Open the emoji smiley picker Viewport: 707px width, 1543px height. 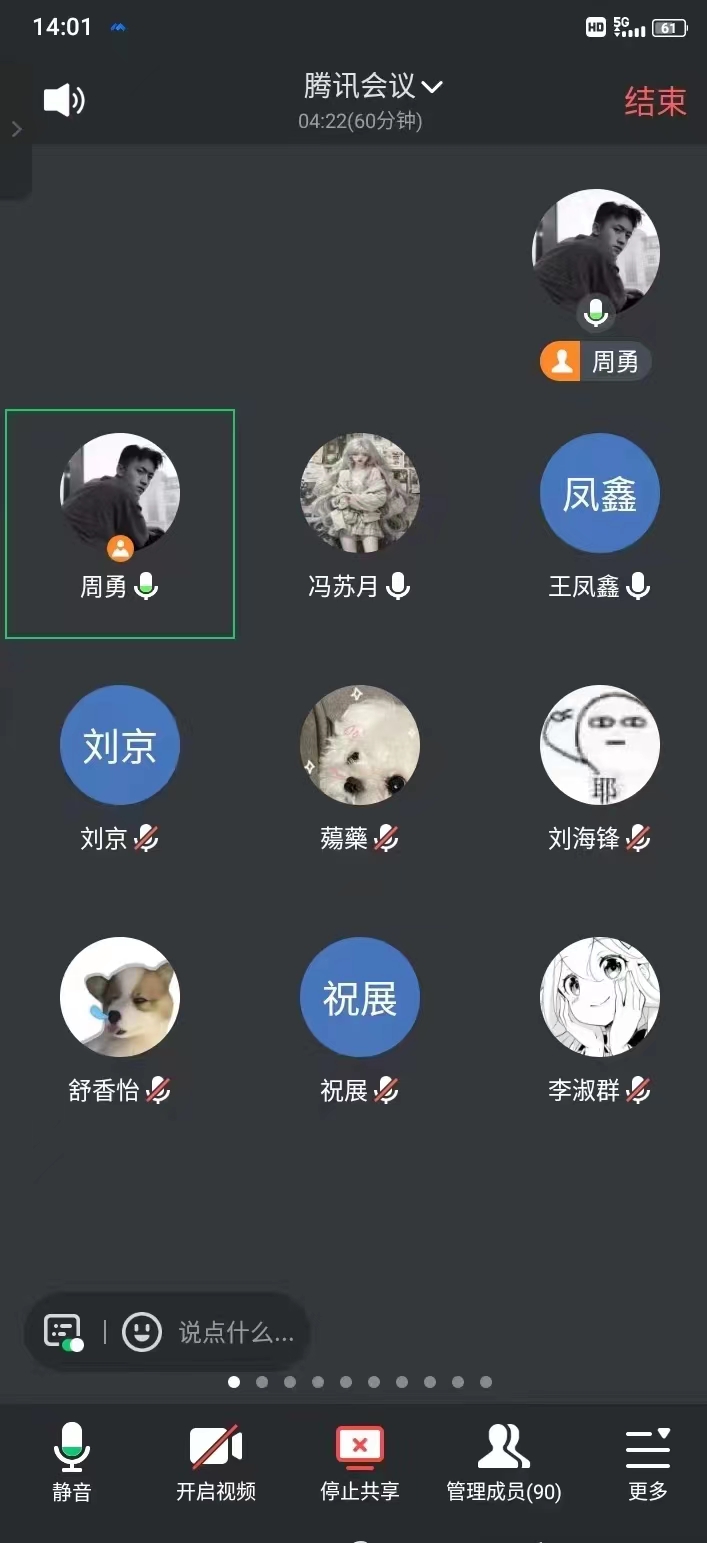click(x=141, y=1332)
